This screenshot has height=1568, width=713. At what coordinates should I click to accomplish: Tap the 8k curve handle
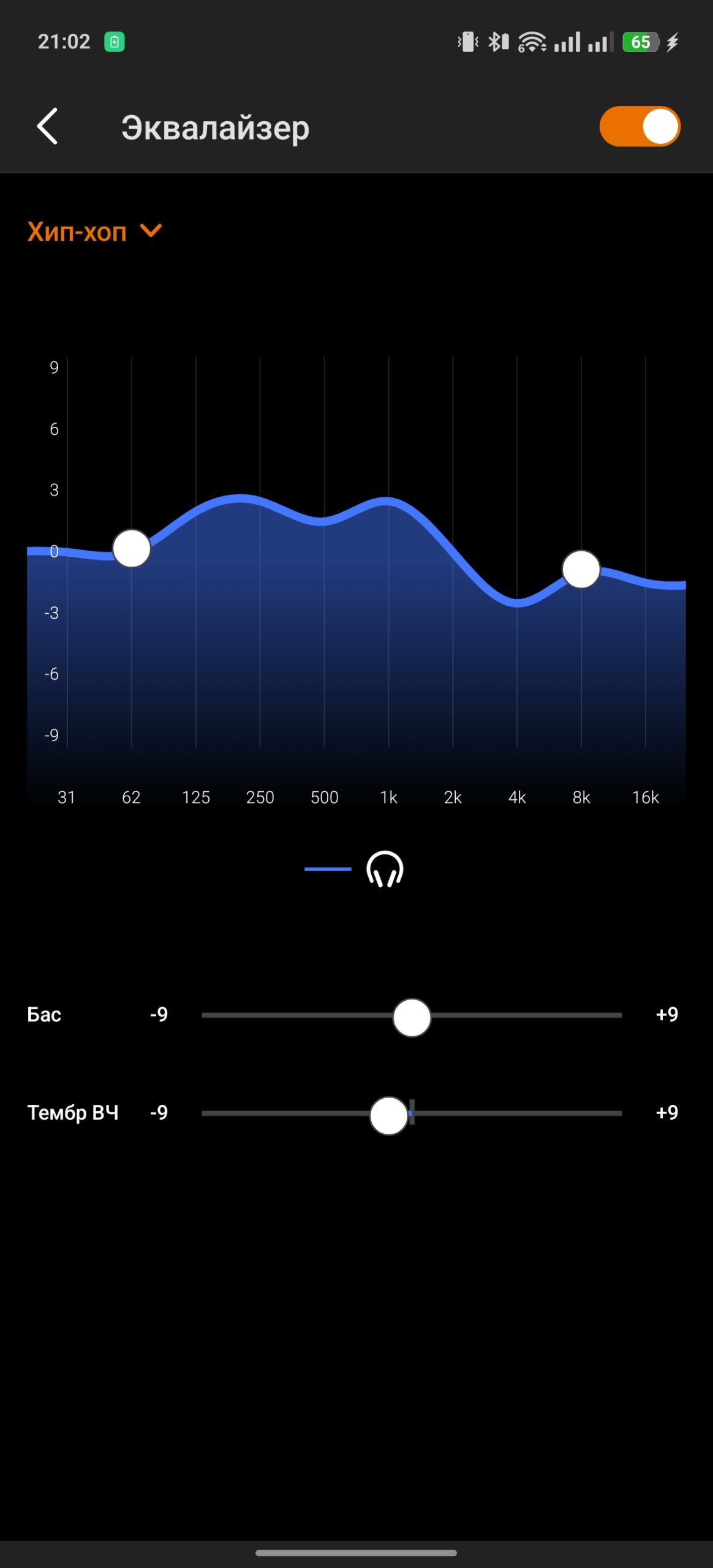(581, 569)
